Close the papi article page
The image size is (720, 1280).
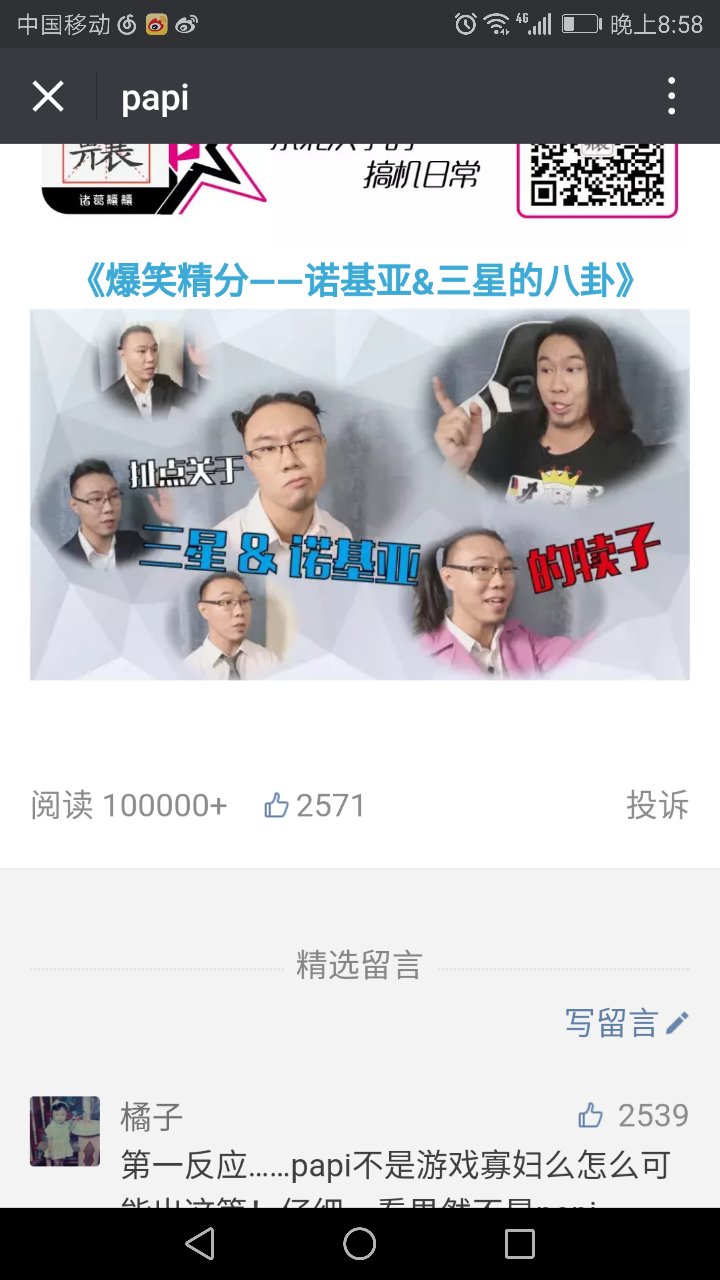(x=47, y=97)
